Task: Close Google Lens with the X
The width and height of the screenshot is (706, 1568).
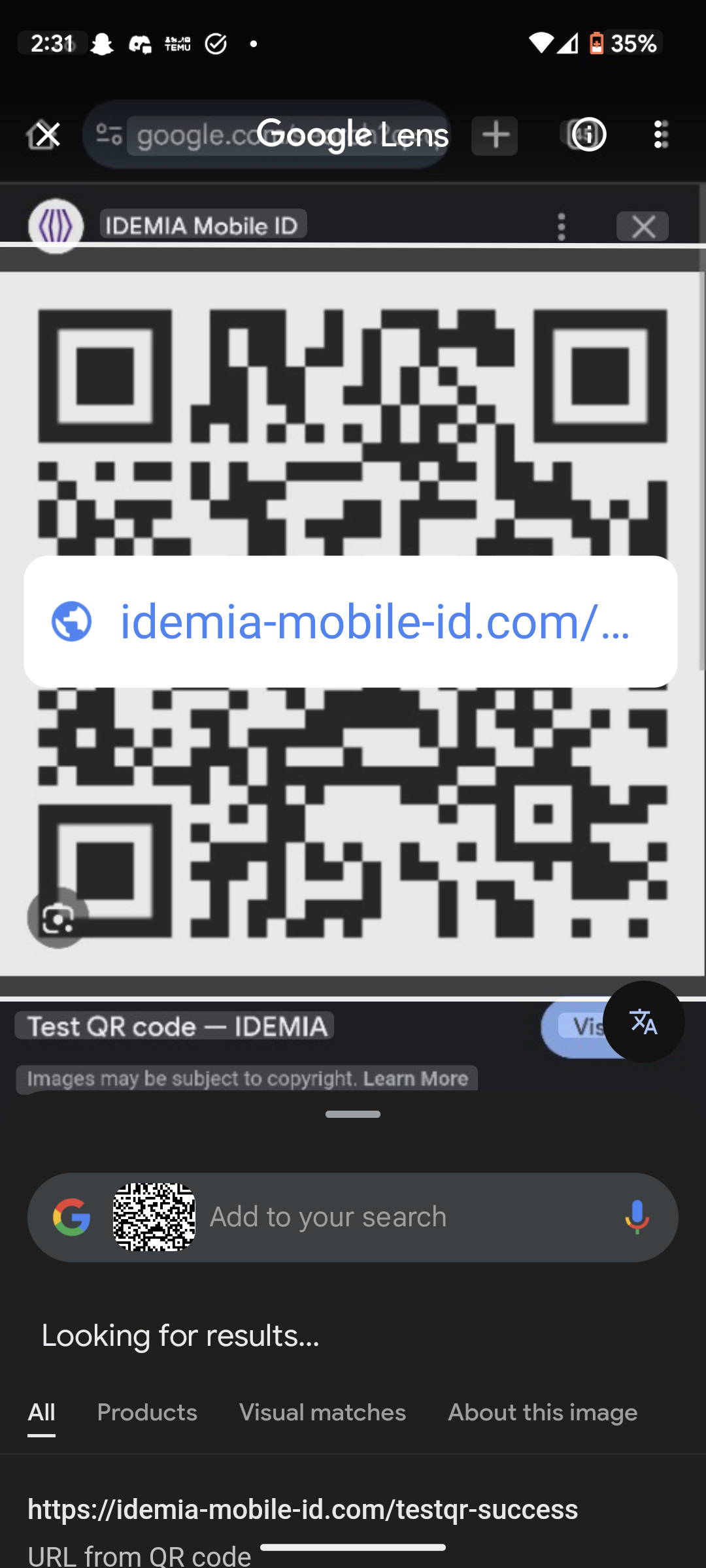Action: coord(47,135)
